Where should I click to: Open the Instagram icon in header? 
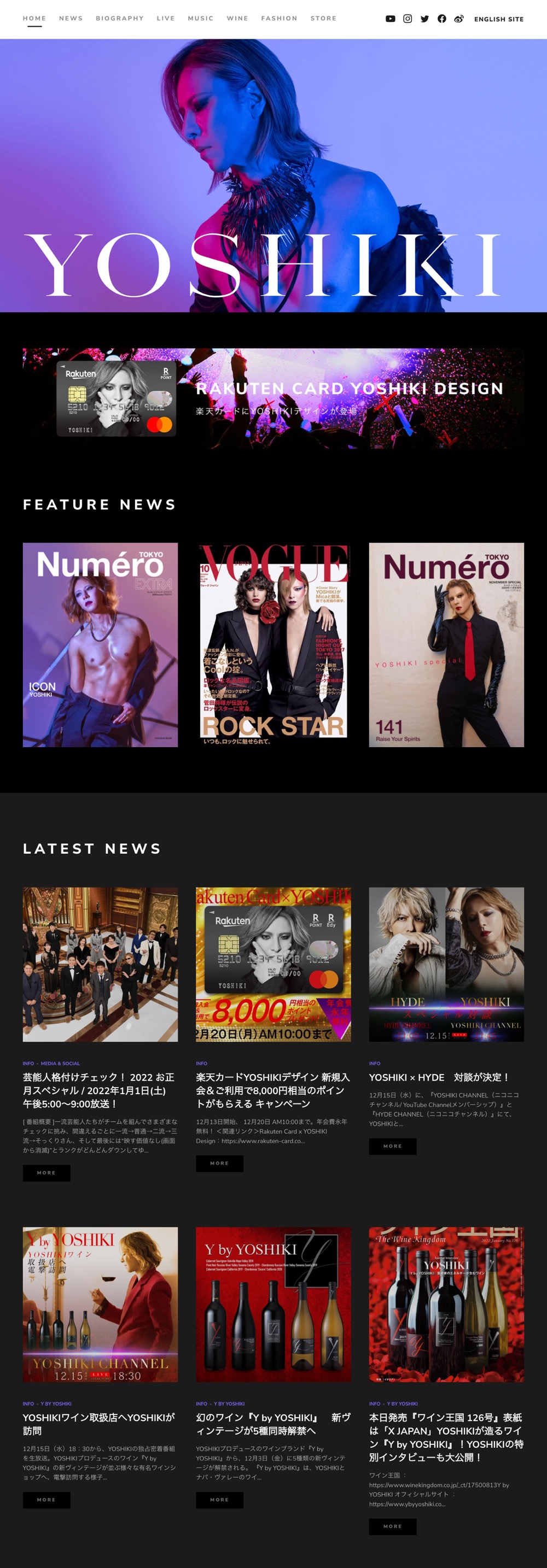pos(408,19)
